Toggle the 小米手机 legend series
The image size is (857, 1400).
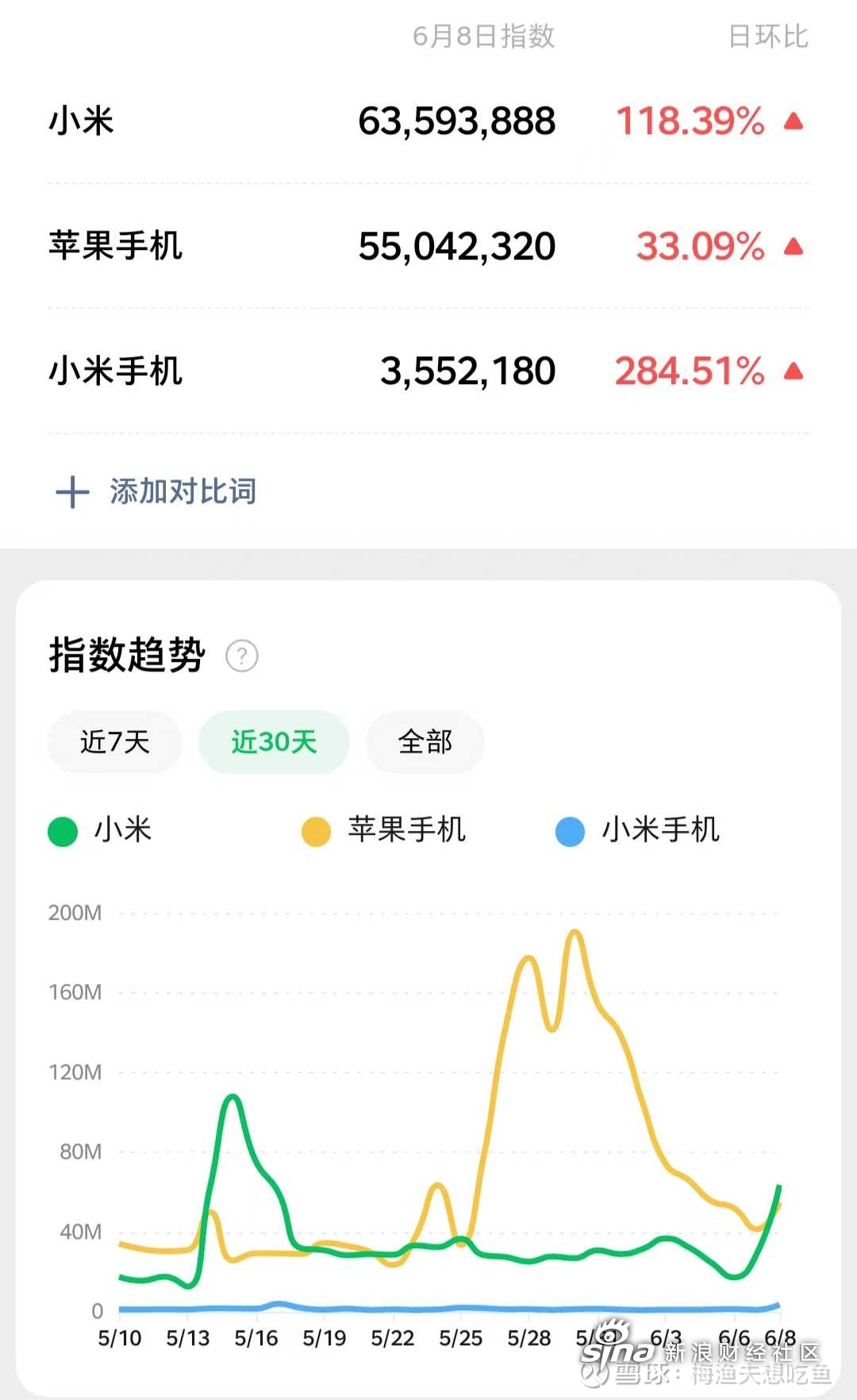638,831
